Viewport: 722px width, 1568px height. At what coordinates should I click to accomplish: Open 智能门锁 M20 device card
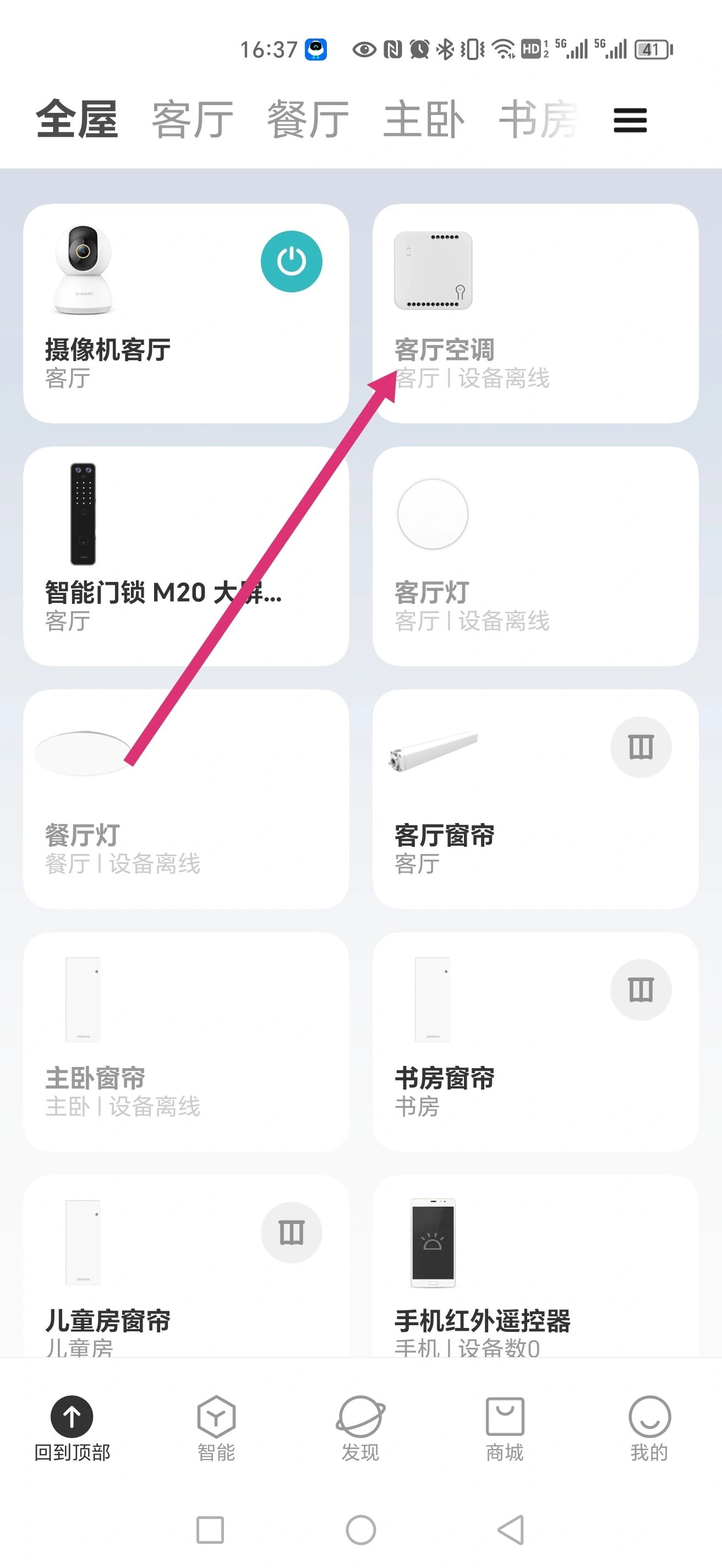pos(185,554)
